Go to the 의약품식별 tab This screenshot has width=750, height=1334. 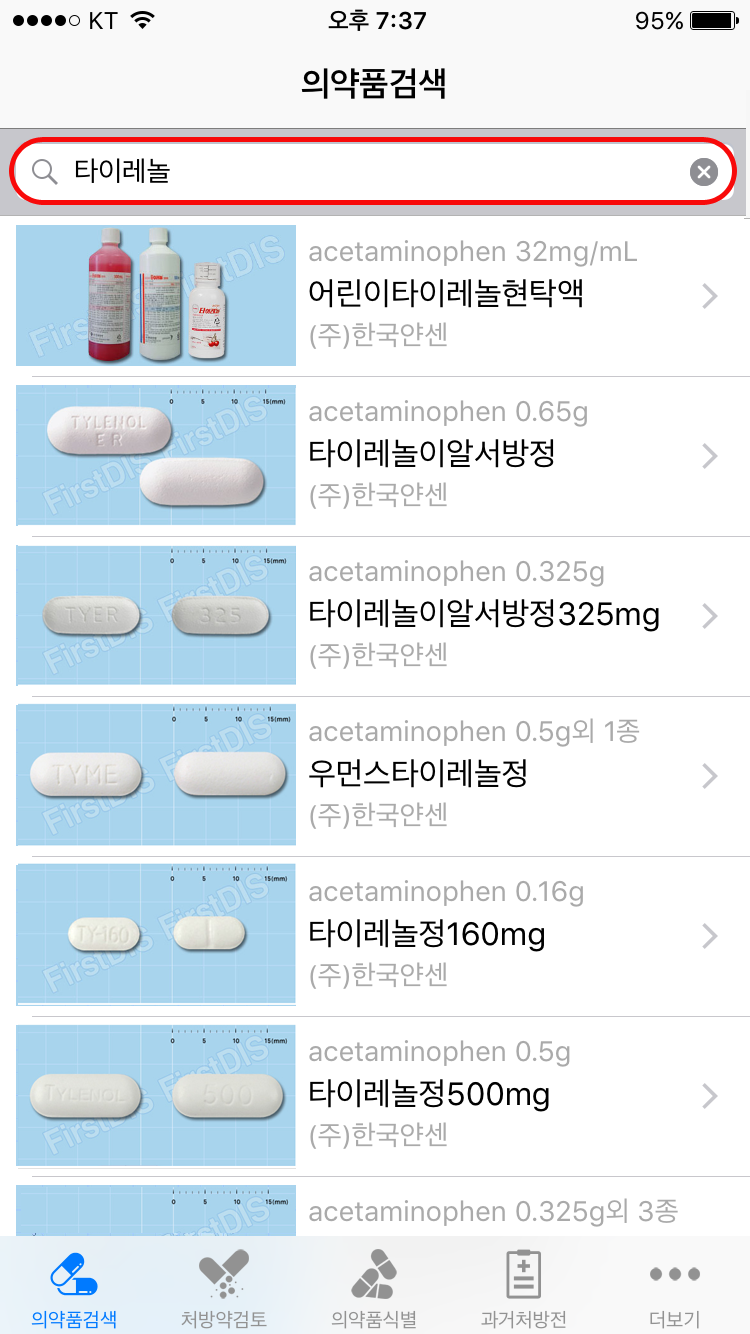pyautogui.click(x=374, y=1287)
